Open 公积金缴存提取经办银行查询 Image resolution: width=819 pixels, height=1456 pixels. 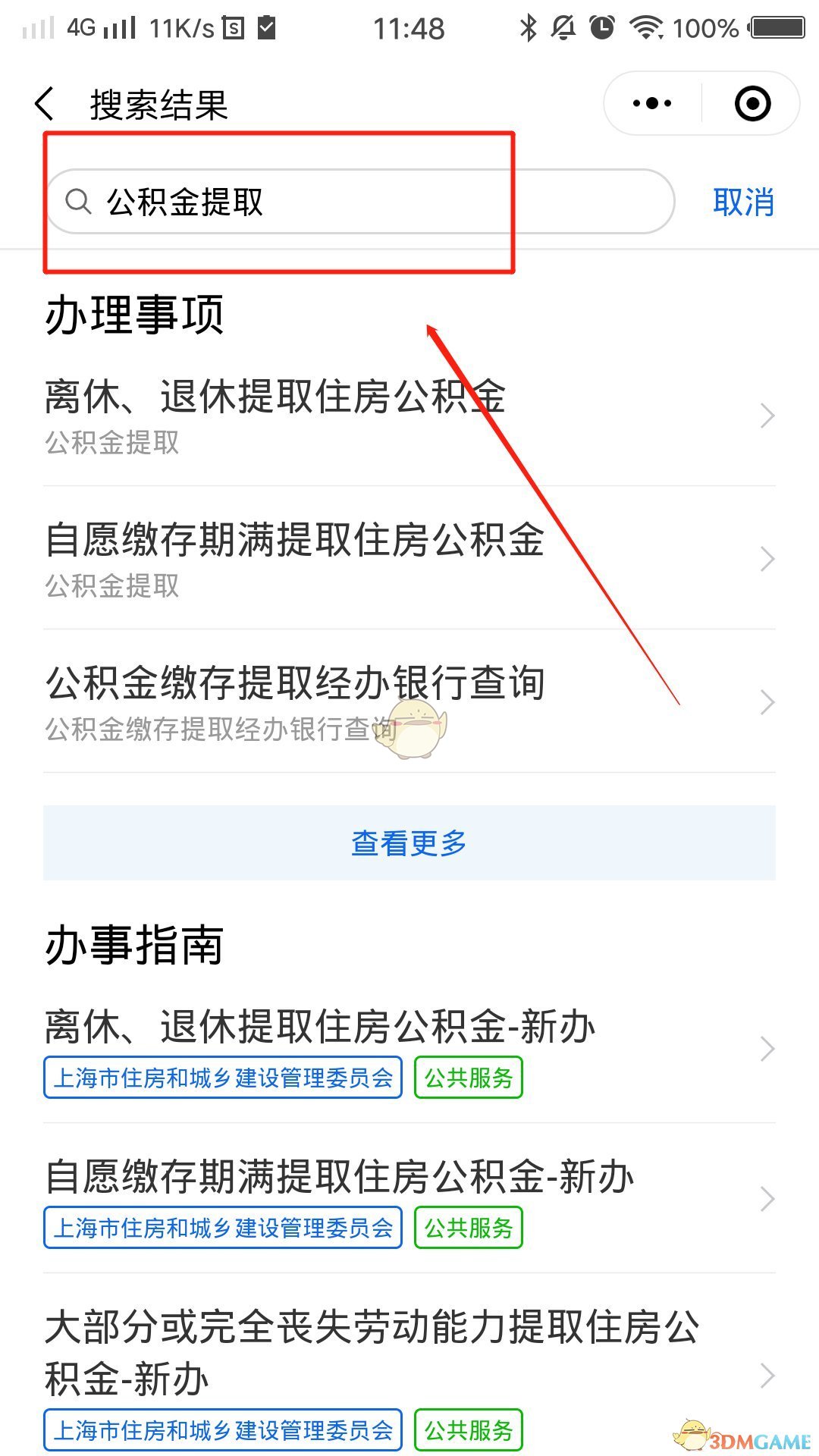pos(409,702)
